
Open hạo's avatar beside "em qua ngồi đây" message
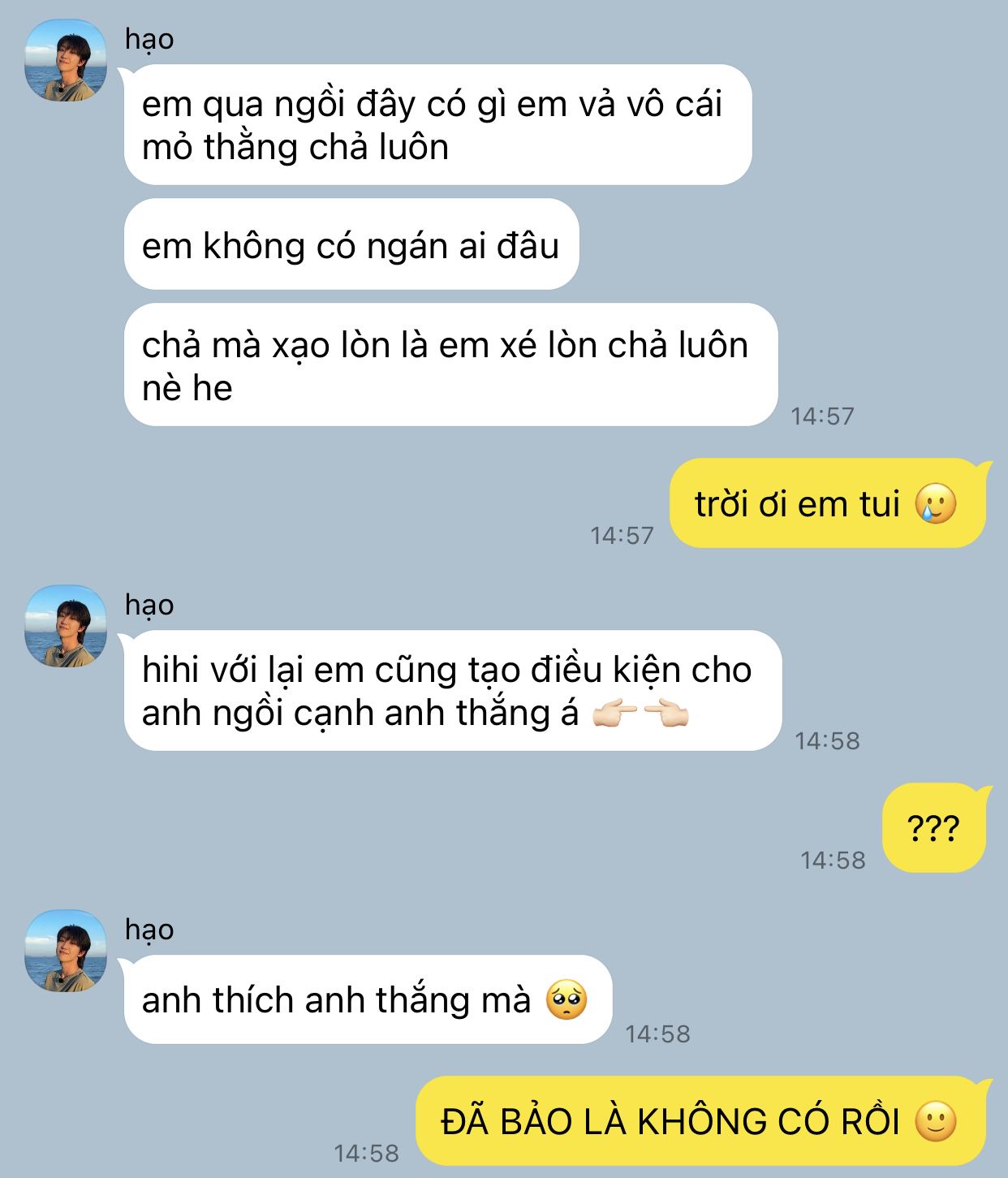tap(66, 61)
